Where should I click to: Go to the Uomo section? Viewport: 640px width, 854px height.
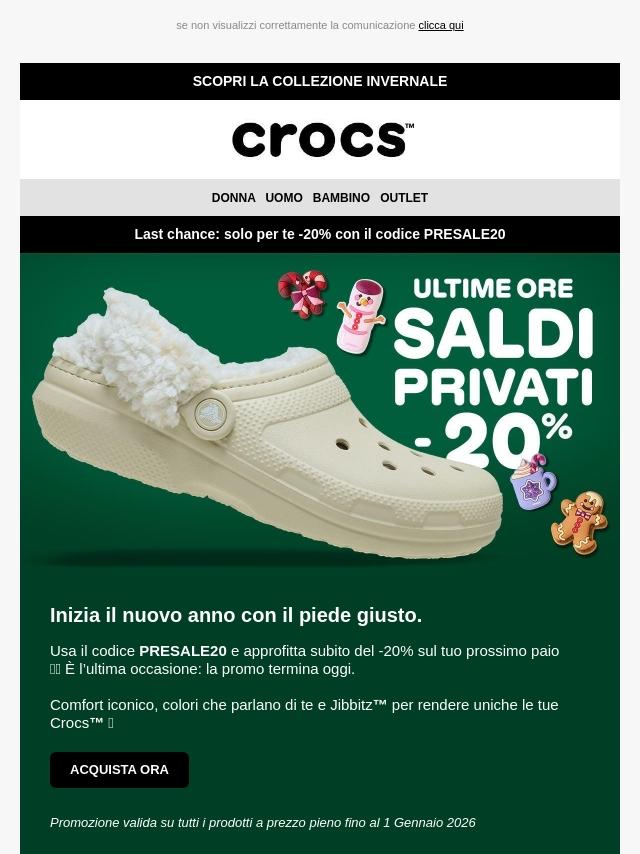pyautogui.click(x=284, y=198)
